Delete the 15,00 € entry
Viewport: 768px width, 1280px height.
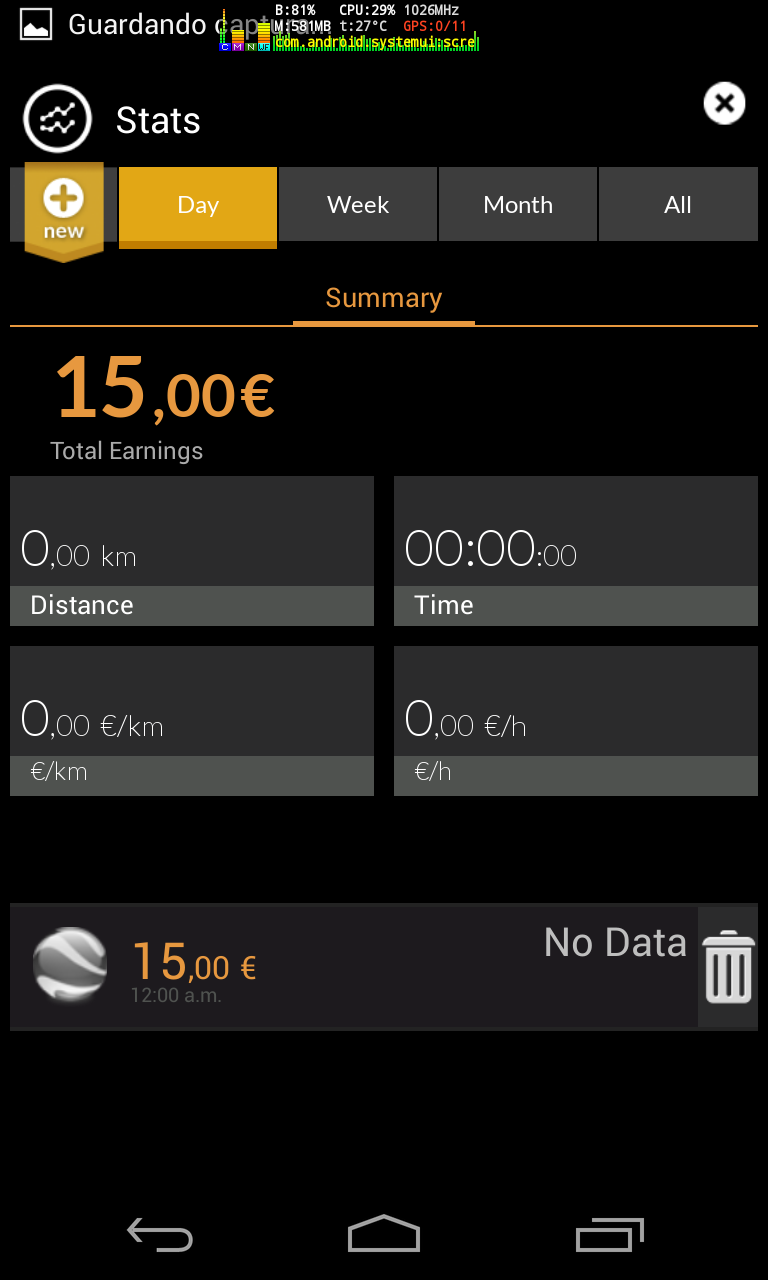tap(728, 967)
